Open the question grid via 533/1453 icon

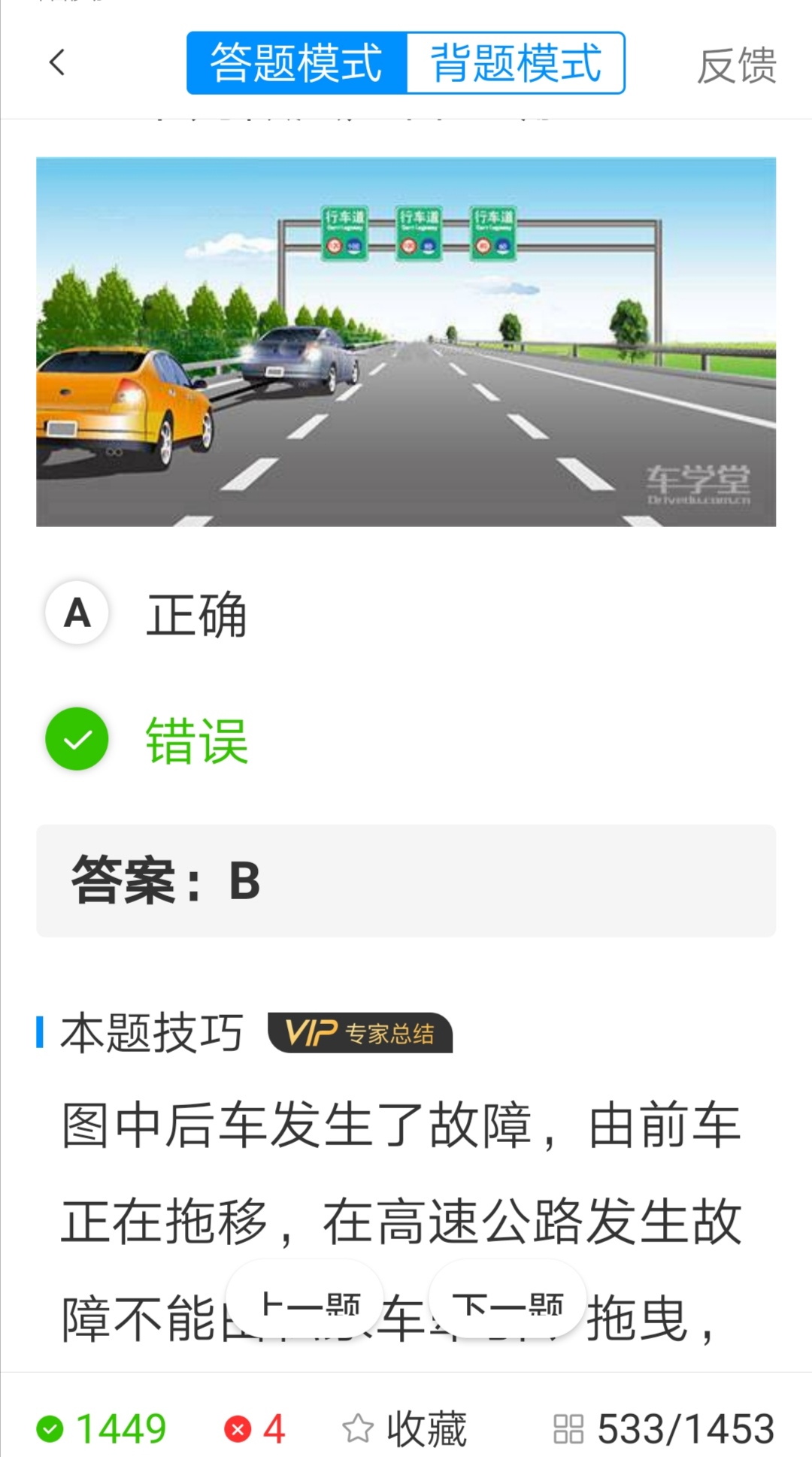(x=571, y=1425)
